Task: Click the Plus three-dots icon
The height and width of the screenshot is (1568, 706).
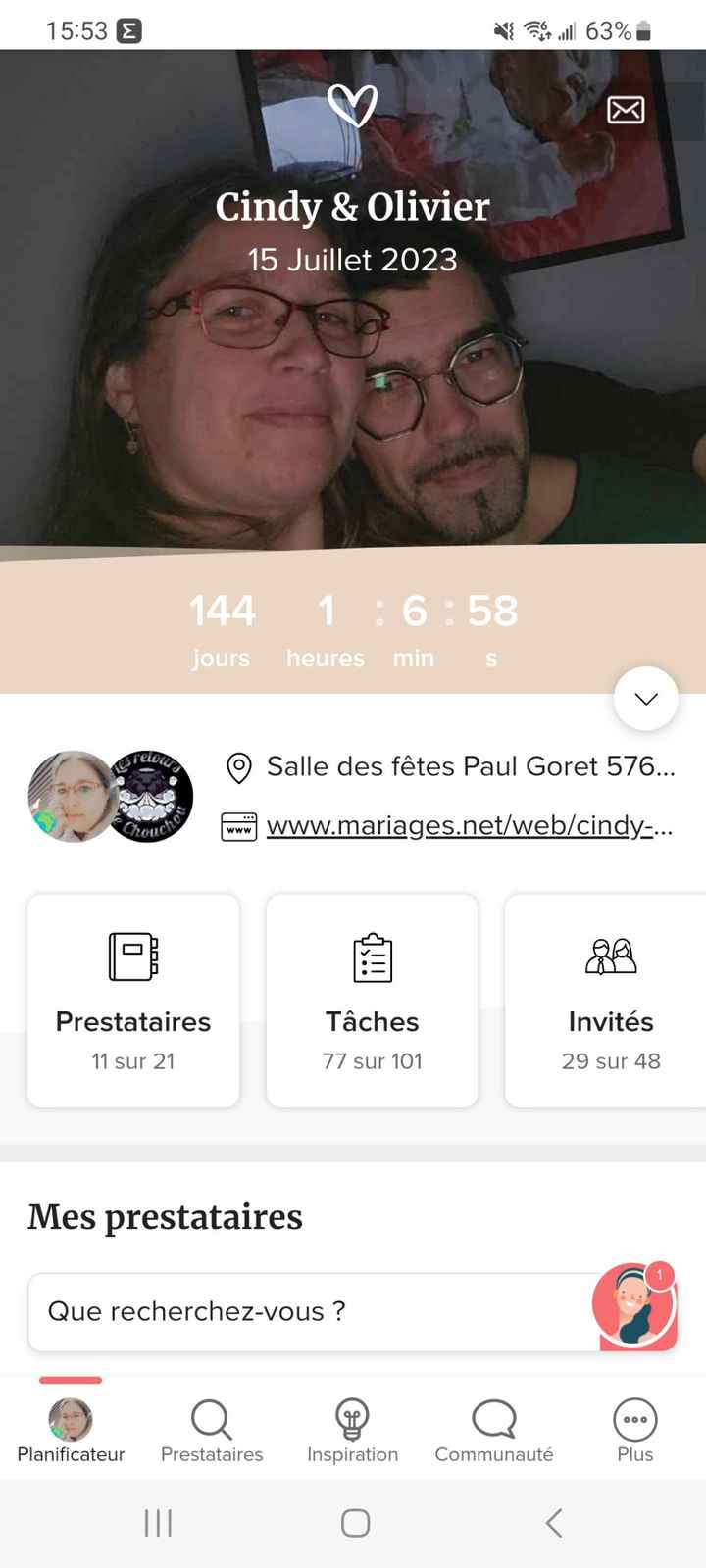Action: tap(634, 1419)
